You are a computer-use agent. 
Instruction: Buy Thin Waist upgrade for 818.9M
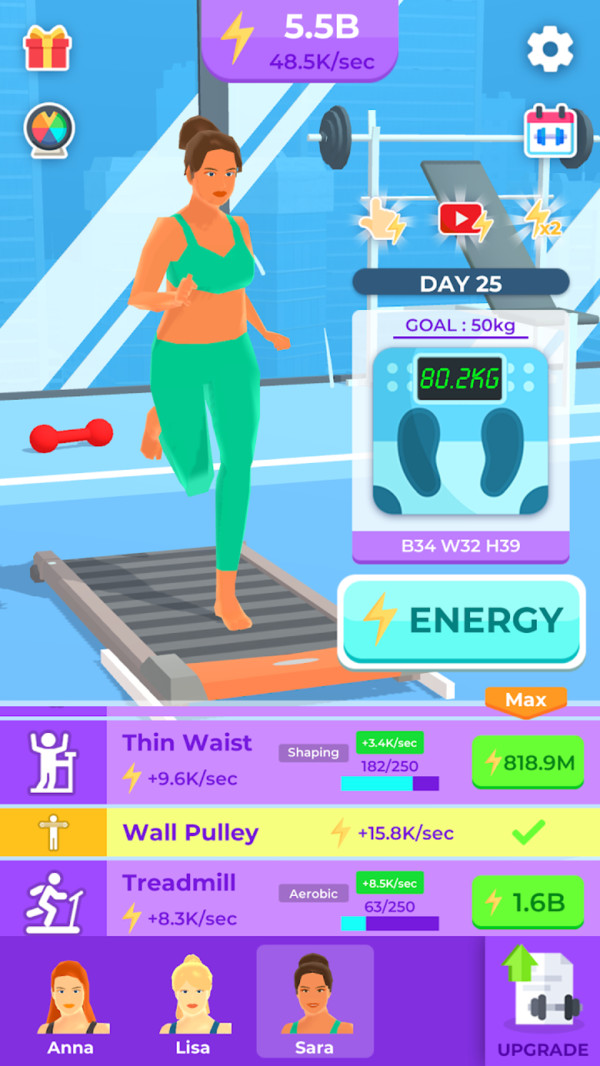528,764
